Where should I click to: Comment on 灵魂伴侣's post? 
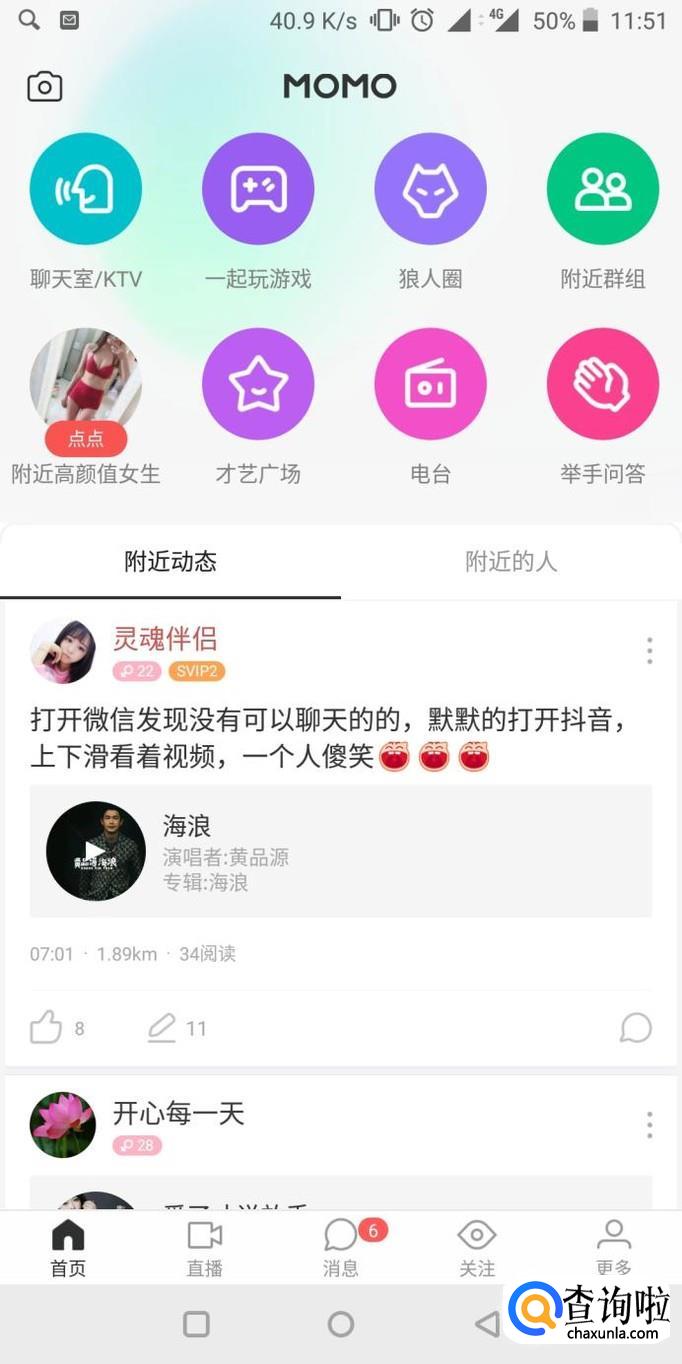point(162,1027)
